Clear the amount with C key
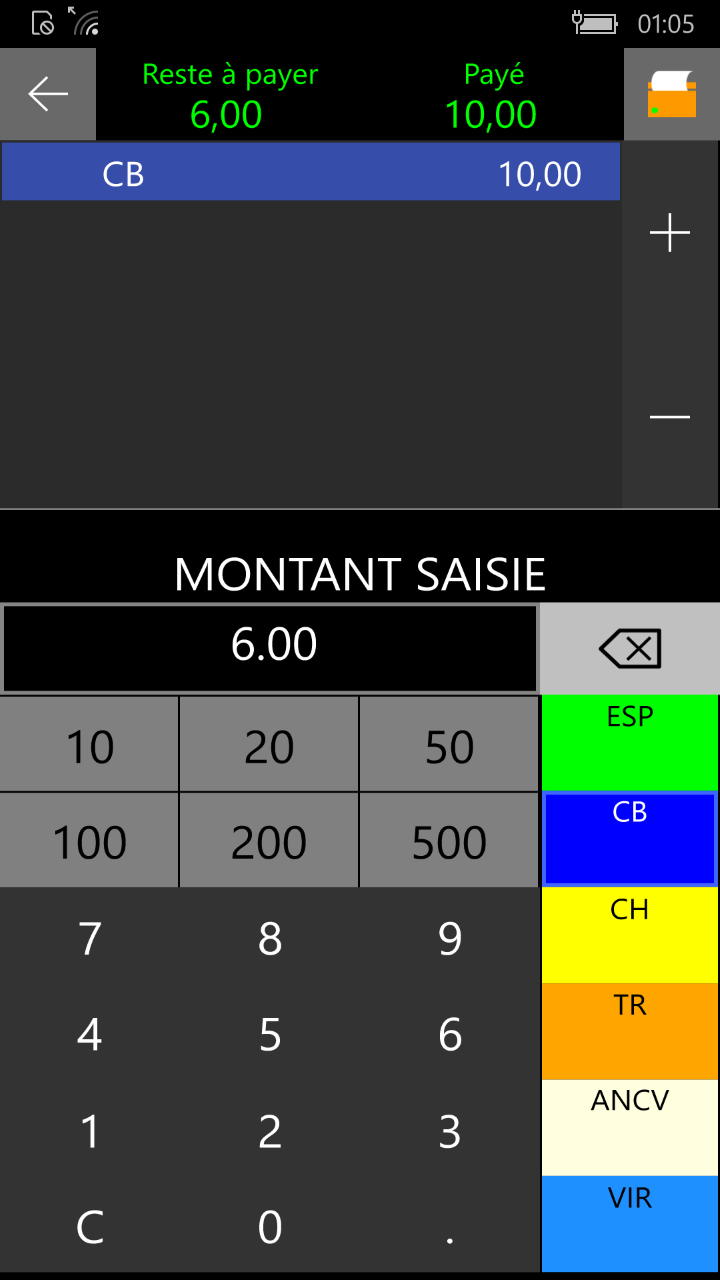The image size is (720, 1280). pyautogui.click(x=90, y=1227)
